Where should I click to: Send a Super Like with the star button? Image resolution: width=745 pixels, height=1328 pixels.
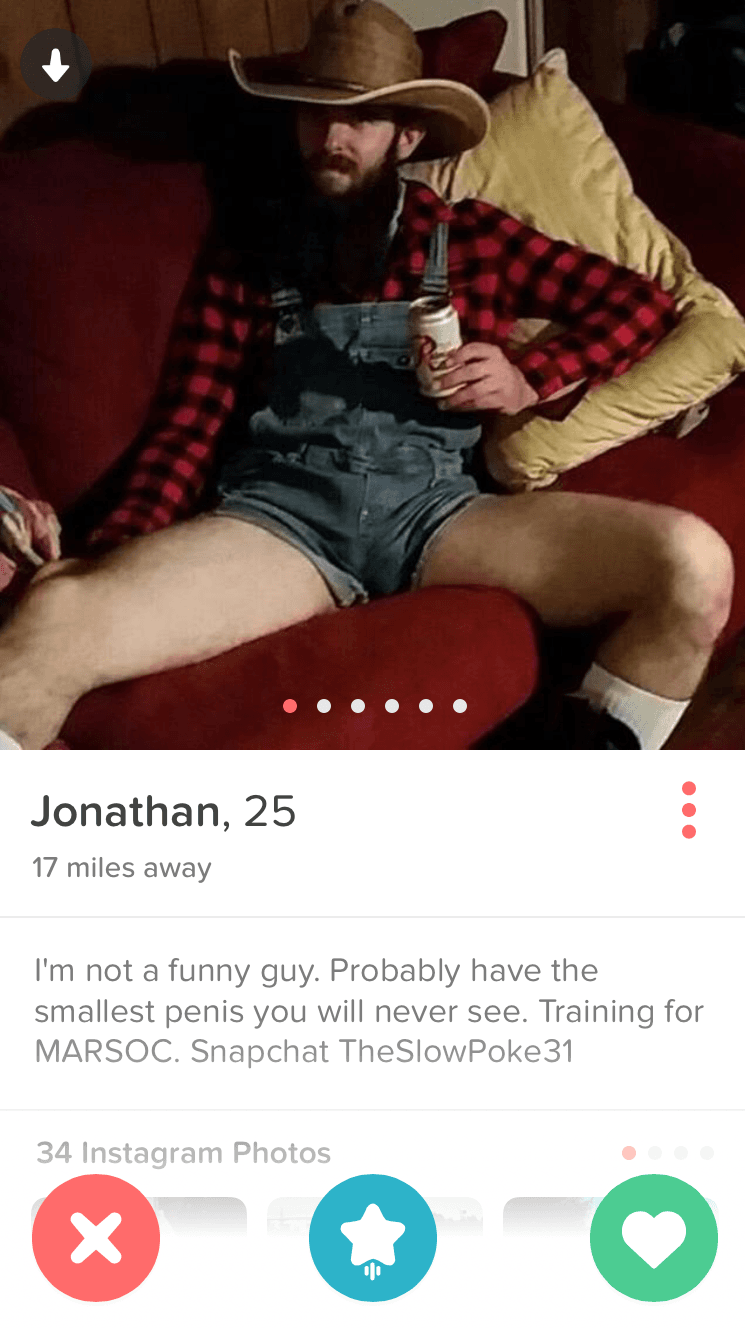click(373, 1238)
